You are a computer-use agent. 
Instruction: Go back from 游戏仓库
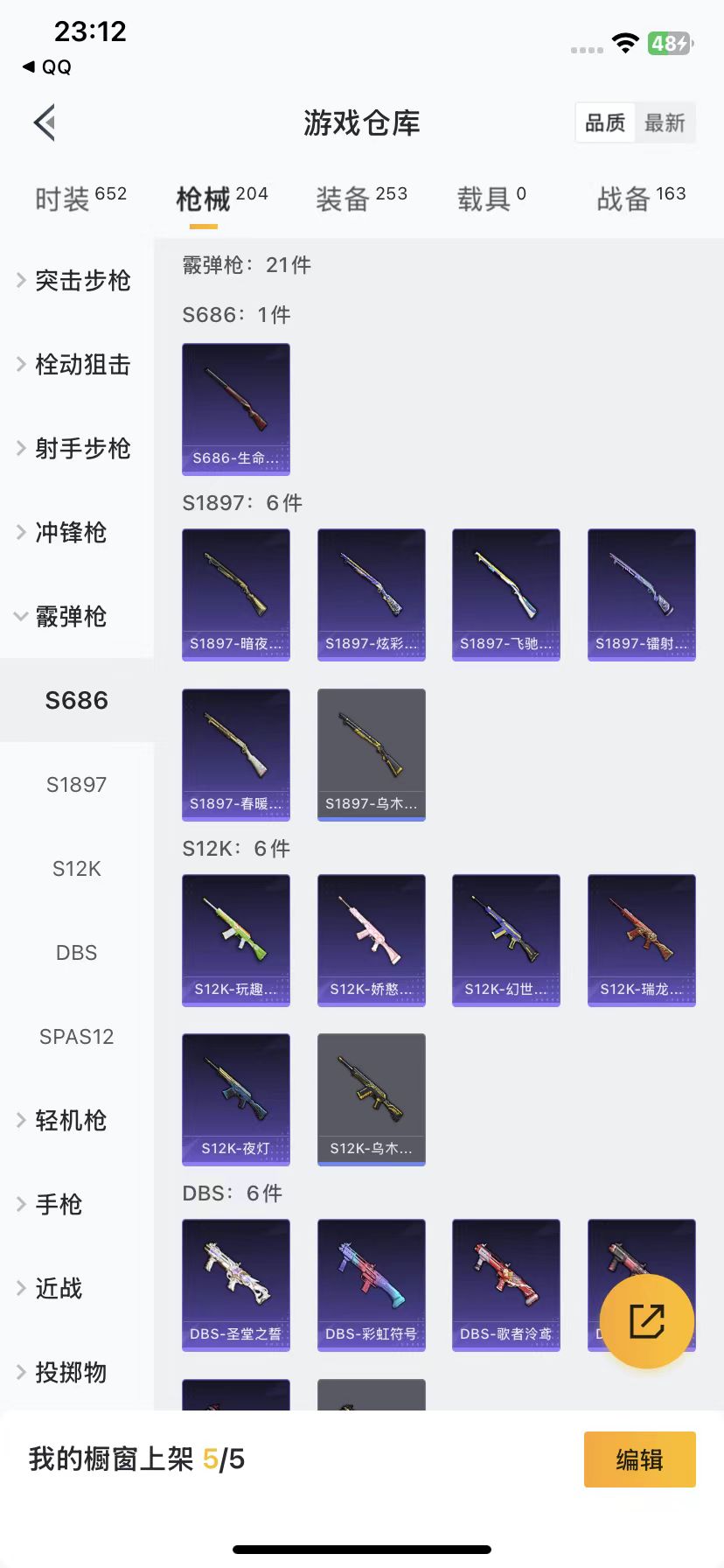click(45, 122)
